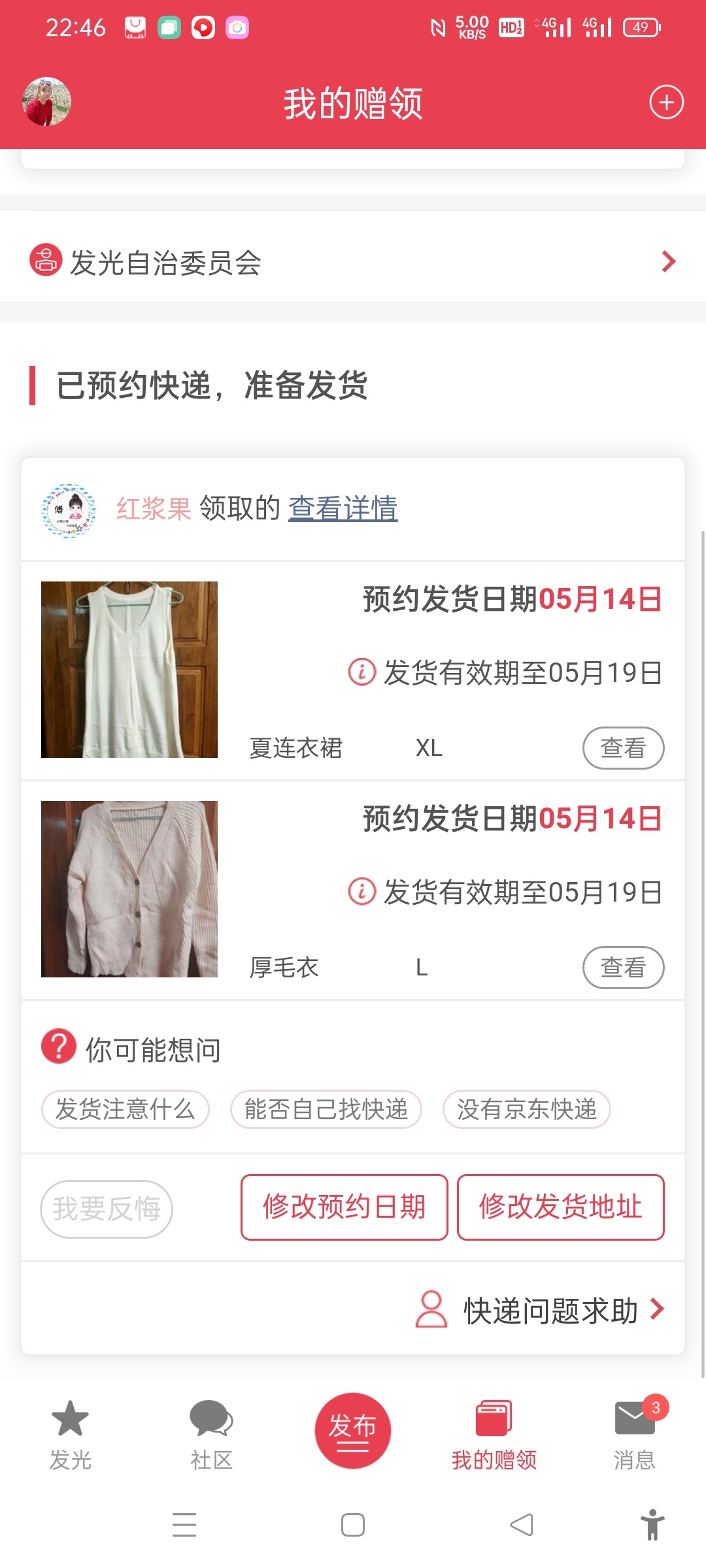Tap 修改发货地址 button
706x1568 pixels.
(560, 1207)
